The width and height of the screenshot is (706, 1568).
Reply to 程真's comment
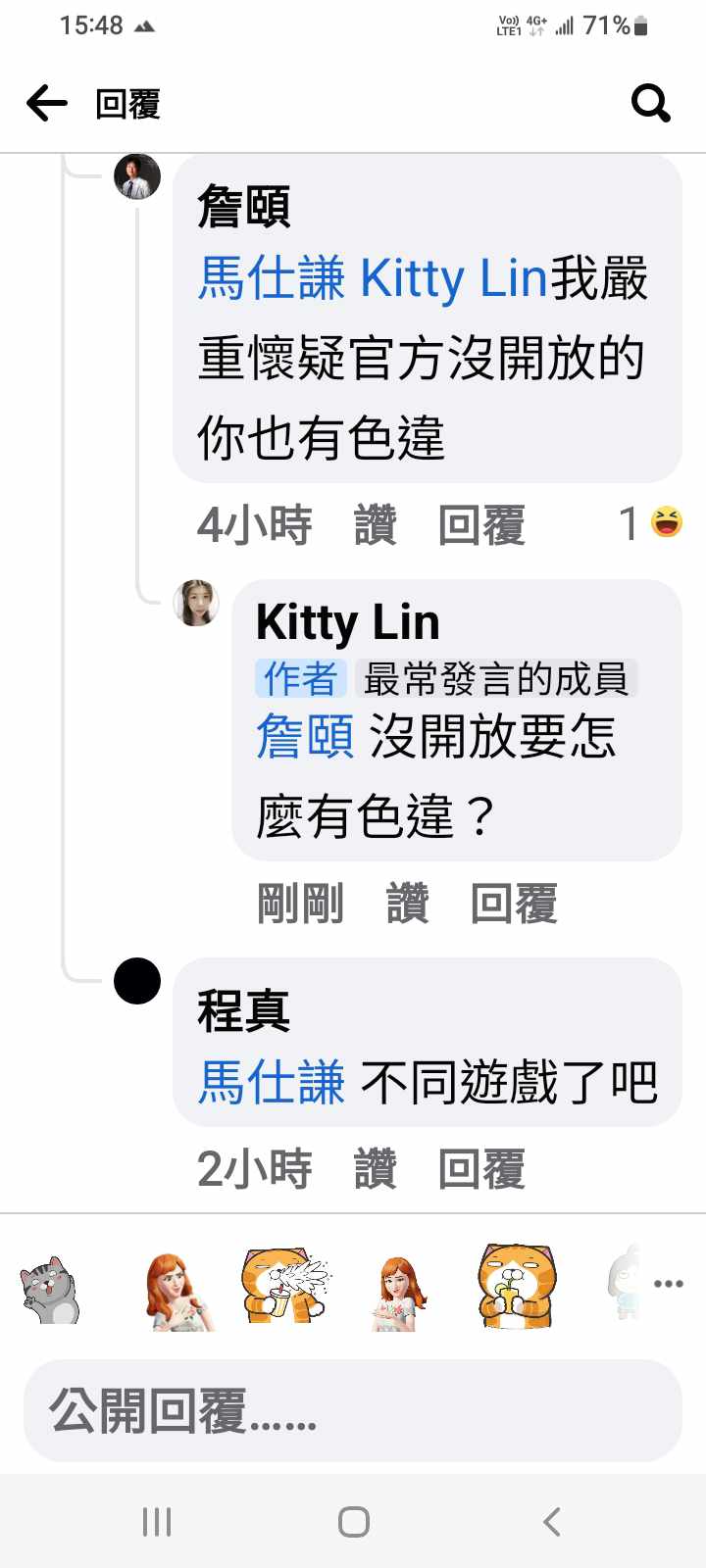481,1168
